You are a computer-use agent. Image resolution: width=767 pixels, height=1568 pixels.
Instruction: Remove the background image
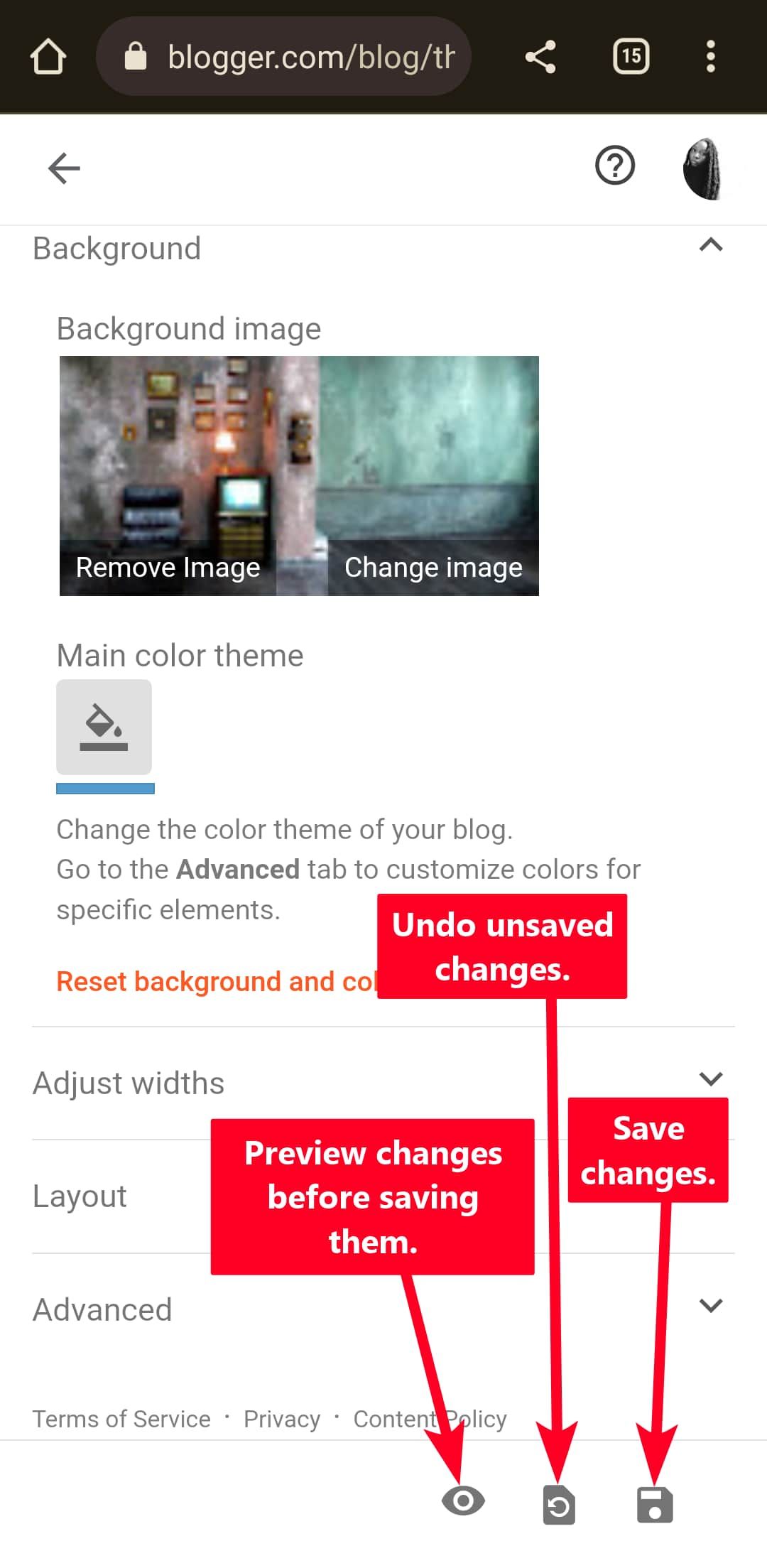[x=168, y=568]
